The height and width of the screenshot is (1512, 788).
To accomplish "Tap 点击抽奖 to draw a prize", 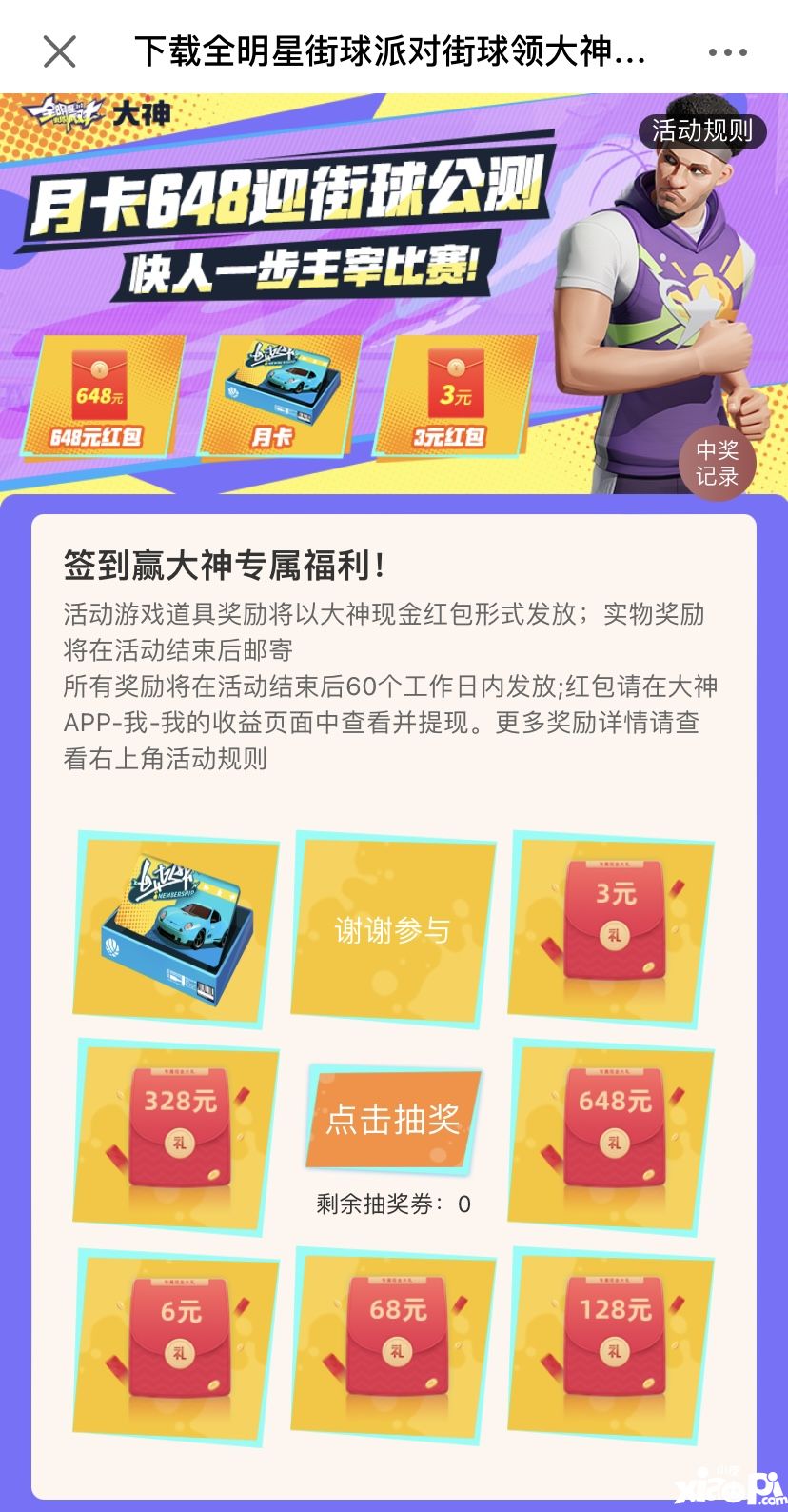I will (x=393, y=1119).
